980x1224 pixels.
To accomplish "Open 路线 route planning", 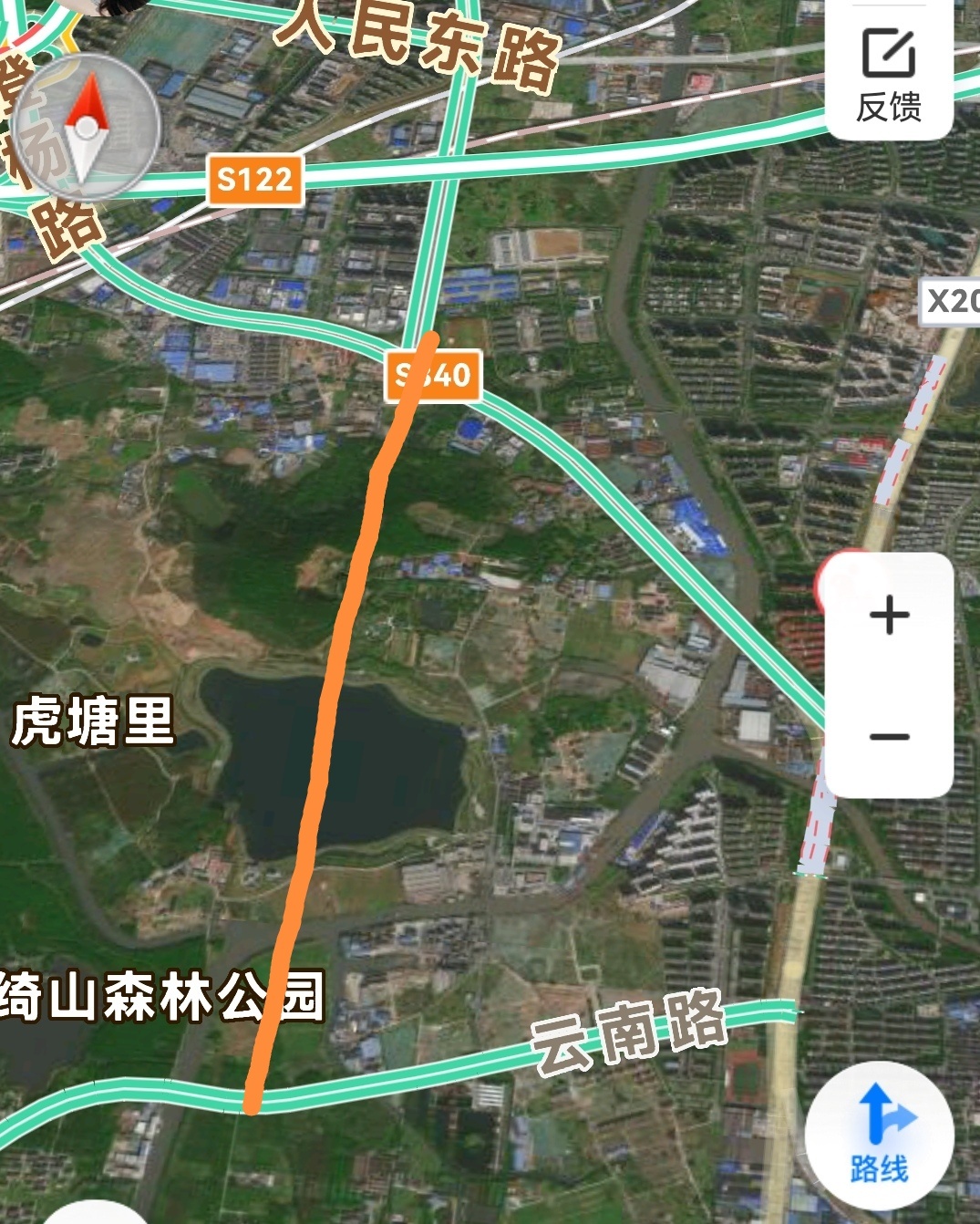I will click(880, 1136).
